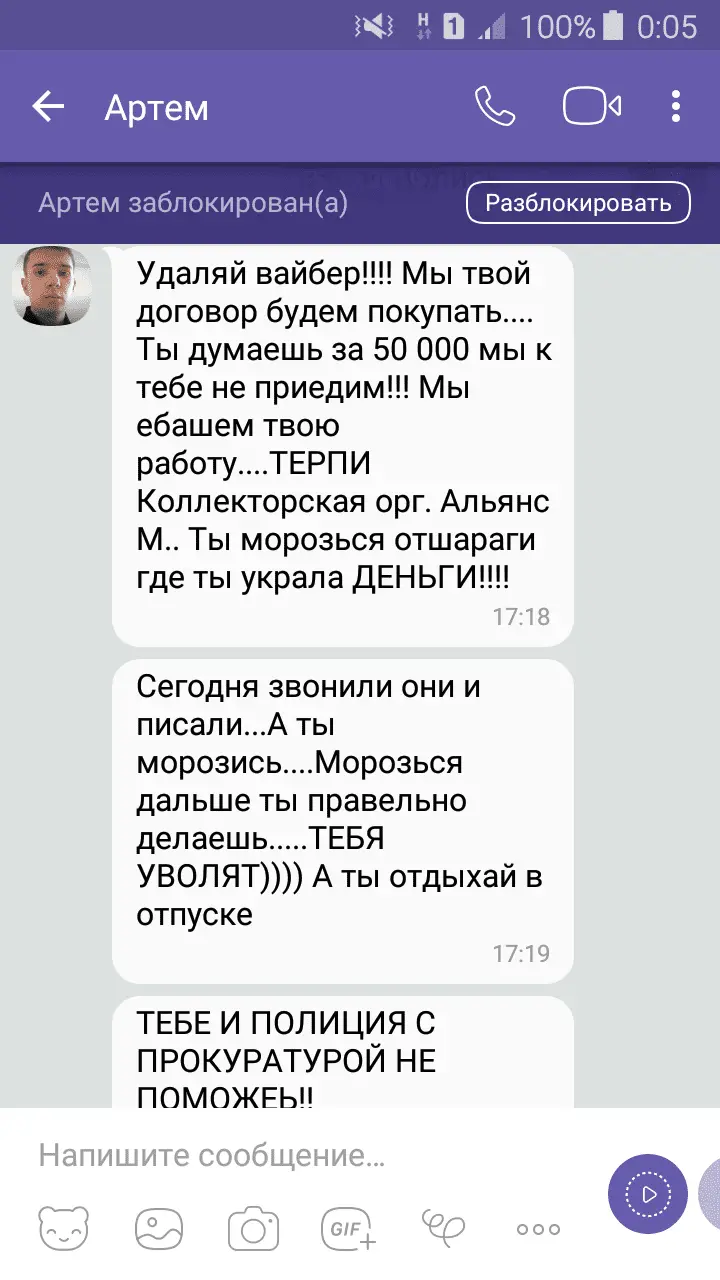The width and height of the screenshot is (720, 1280).
Task: Open Артем's profile picture
Action: pyautogui.click(x=51, y=286)
